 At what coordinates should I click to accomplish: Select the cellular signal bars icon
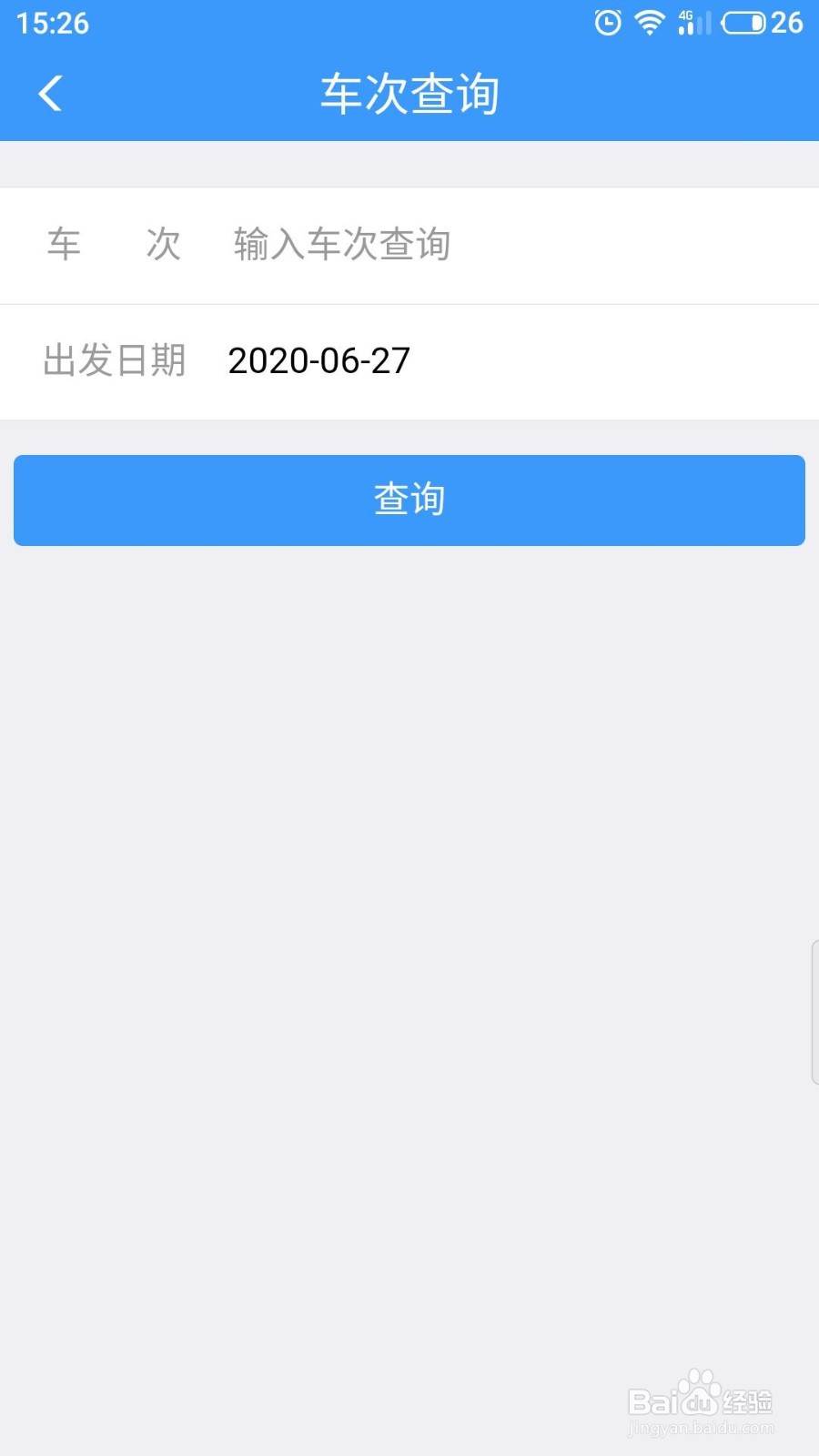(692, 25)
